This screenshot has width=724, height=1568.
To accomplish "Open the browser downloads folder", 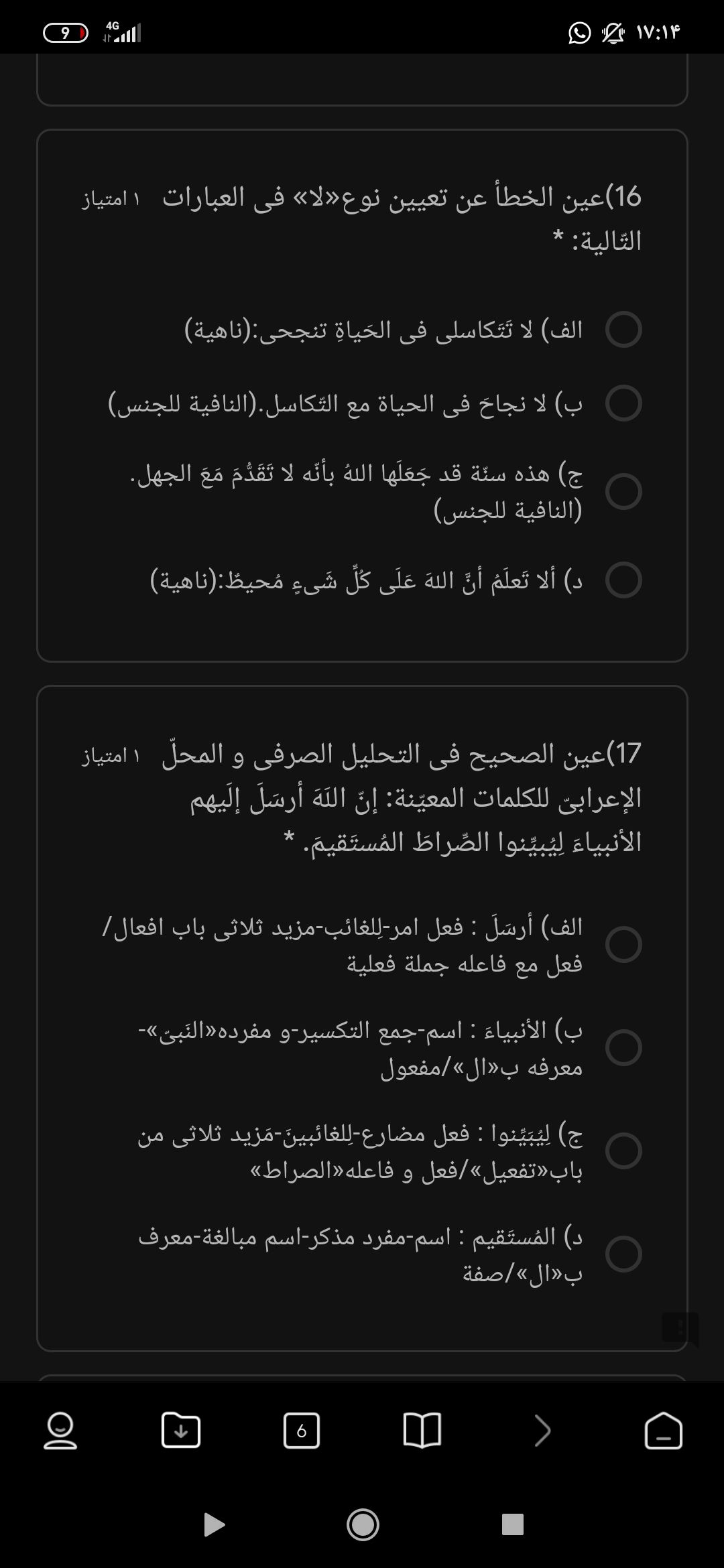I will coord(181,1431).
